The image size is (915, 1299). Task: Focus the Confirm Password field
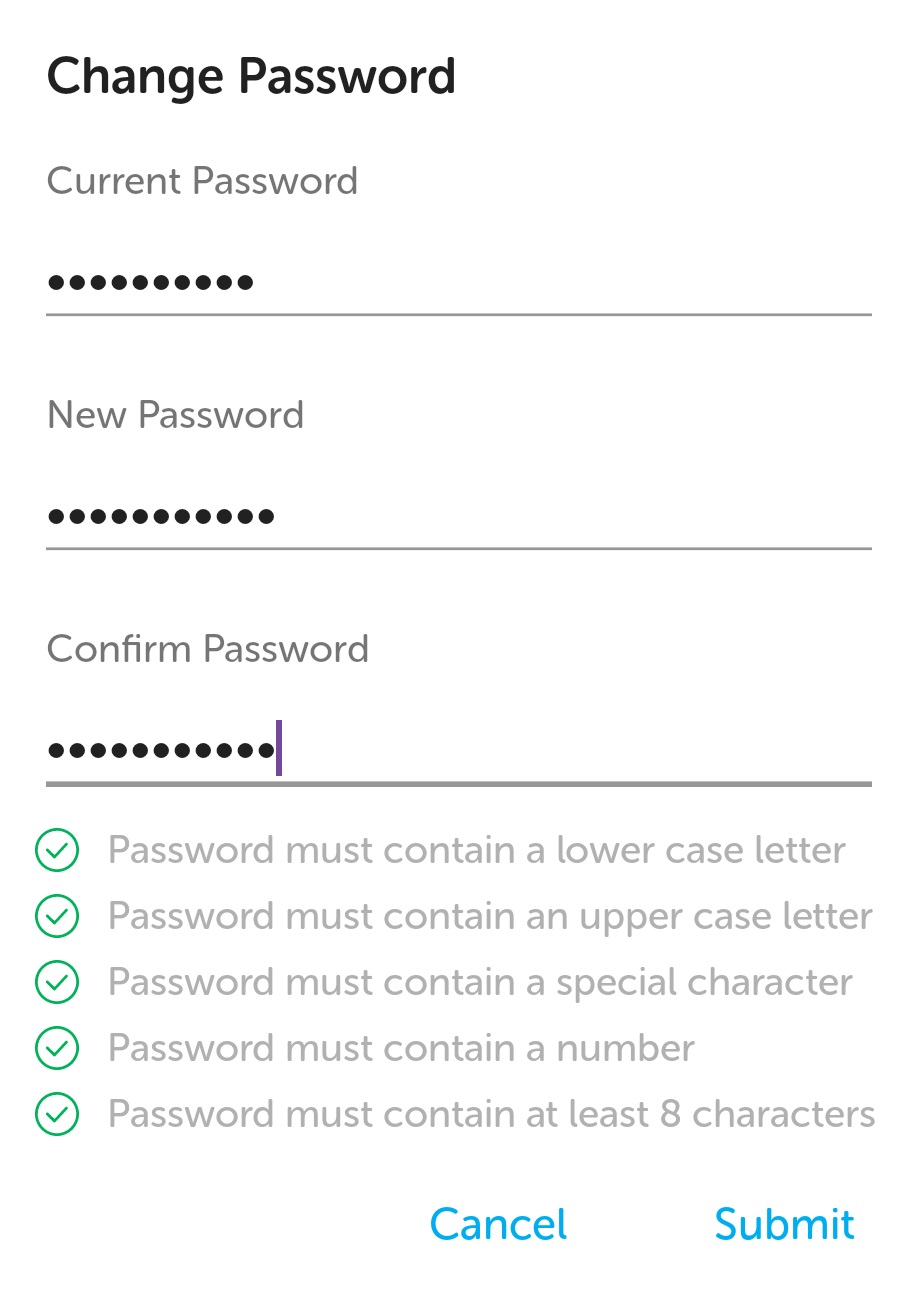point(458,749)
